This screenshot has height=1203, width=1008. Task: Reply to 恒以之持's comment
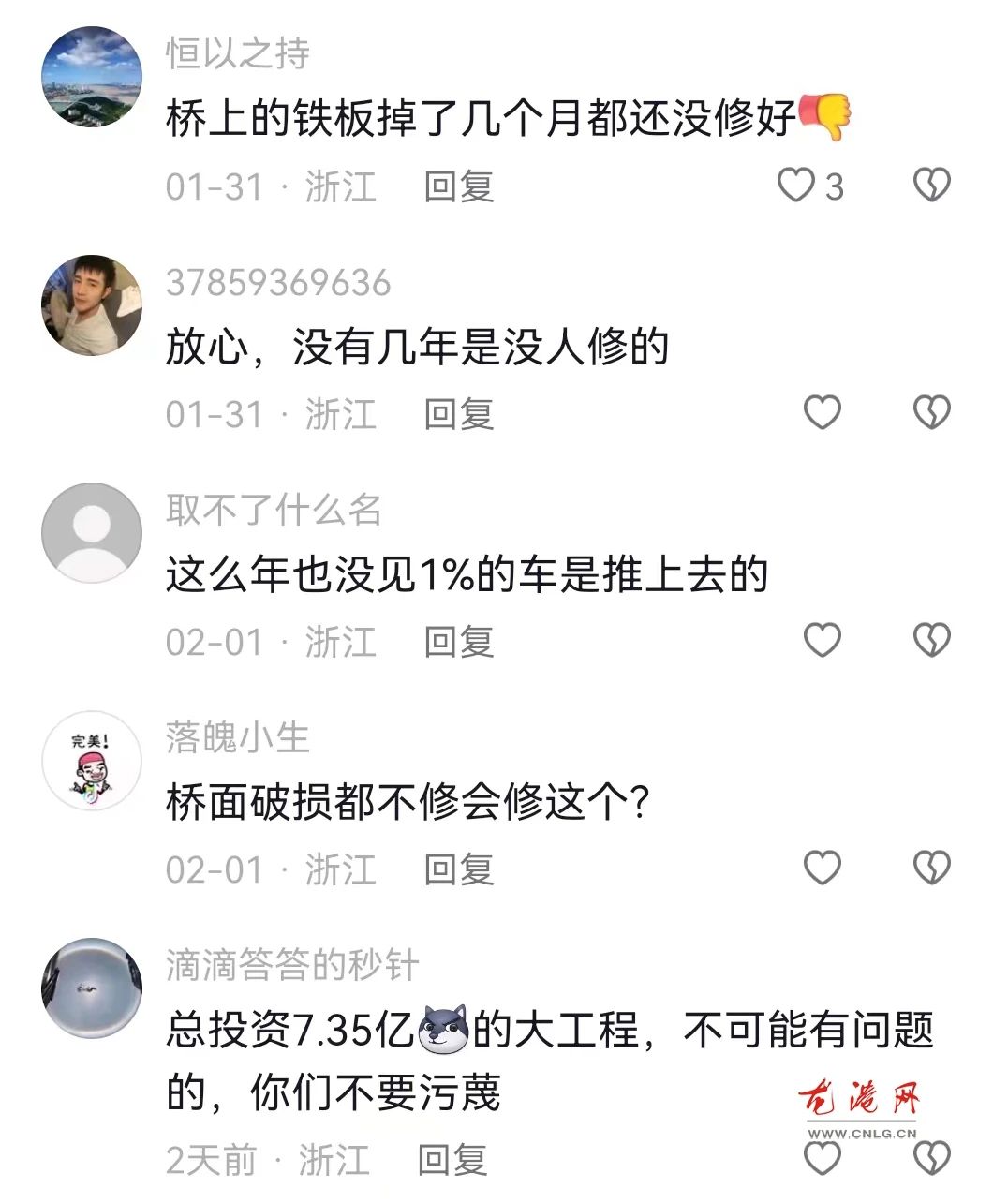458,186
